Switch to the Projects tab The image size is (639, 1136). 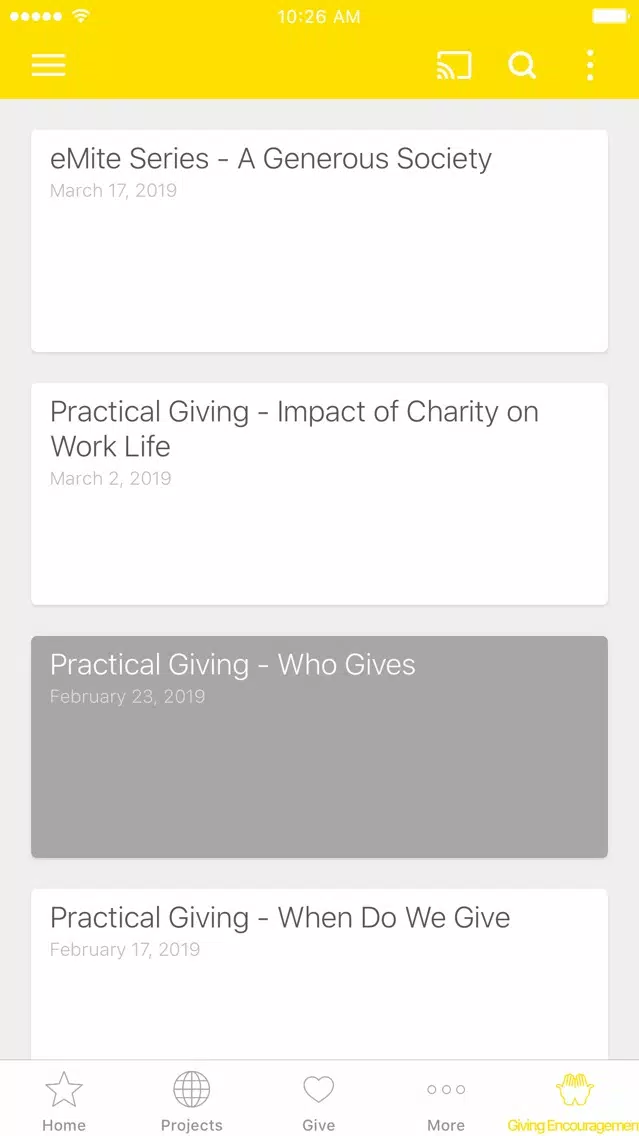[191, 1101]
